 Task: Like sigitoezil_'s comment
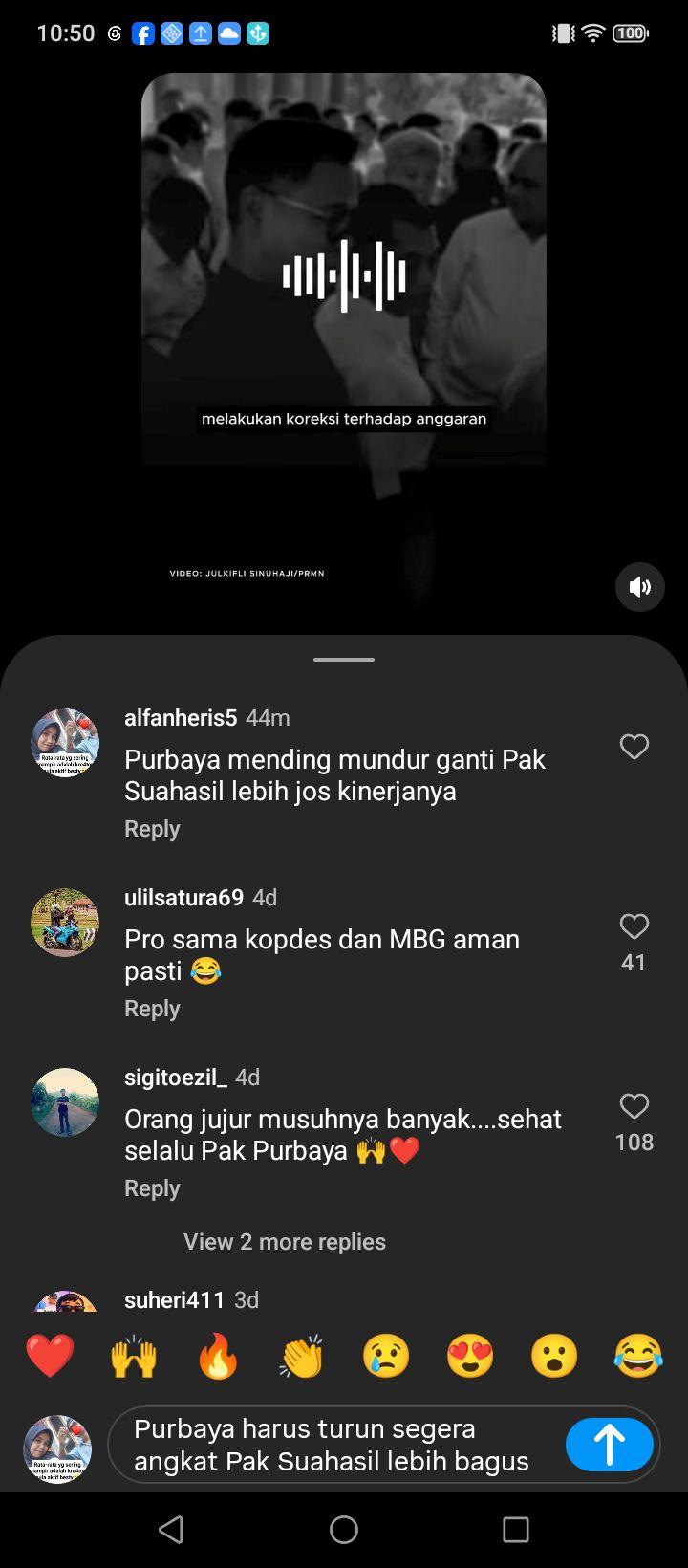point(634,1106)
